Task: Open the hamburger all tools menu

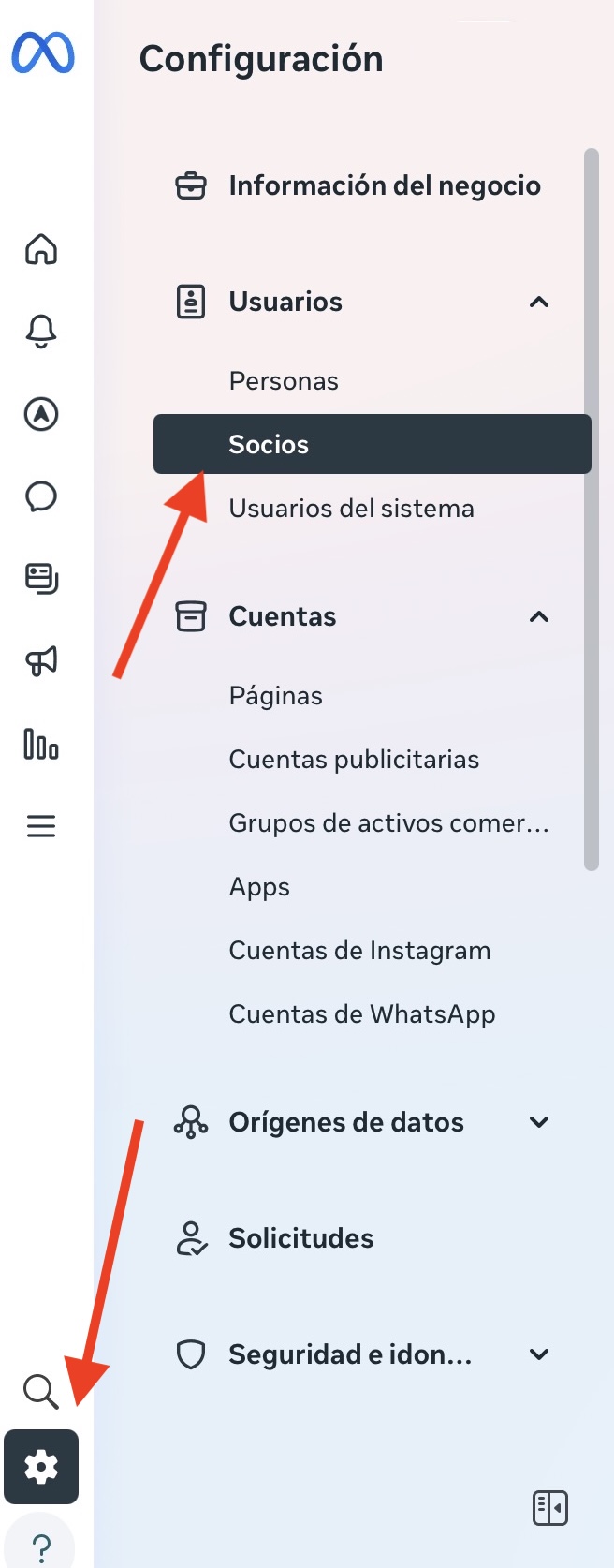Action: tap(41, 826)
